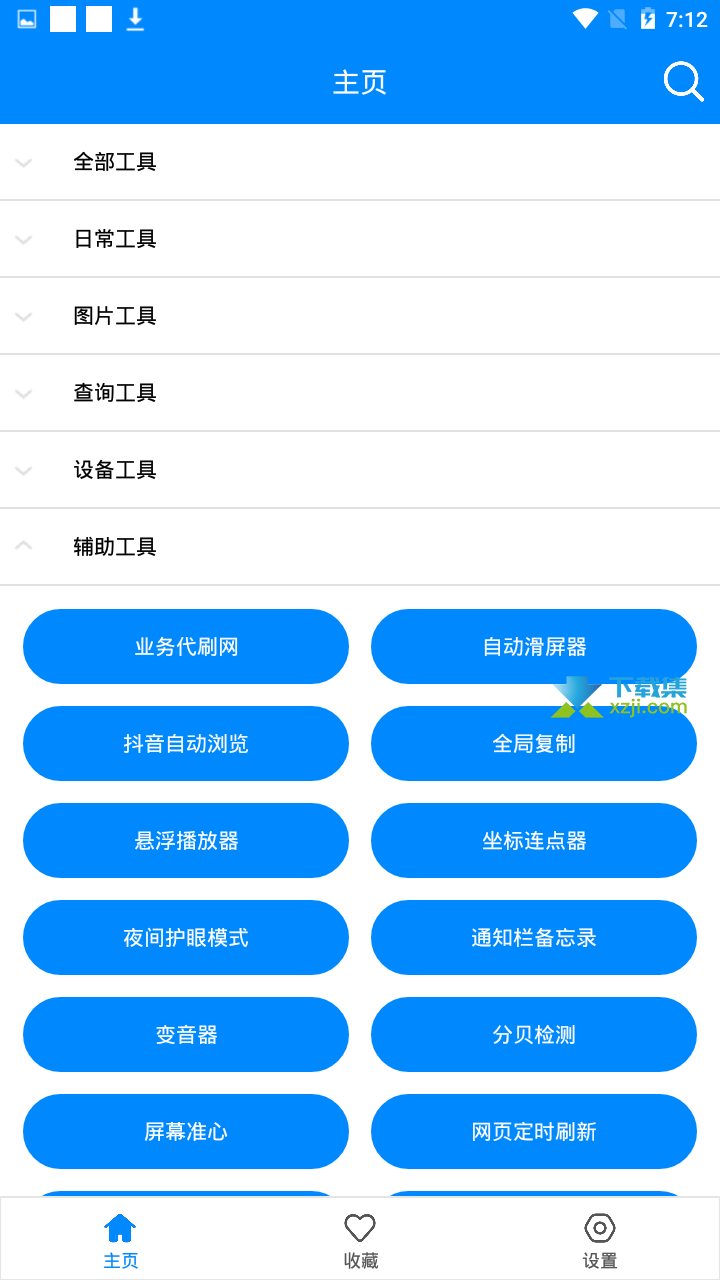Collapse the 辅助工具 section
720x1280 pixels.
click(360, 547)
